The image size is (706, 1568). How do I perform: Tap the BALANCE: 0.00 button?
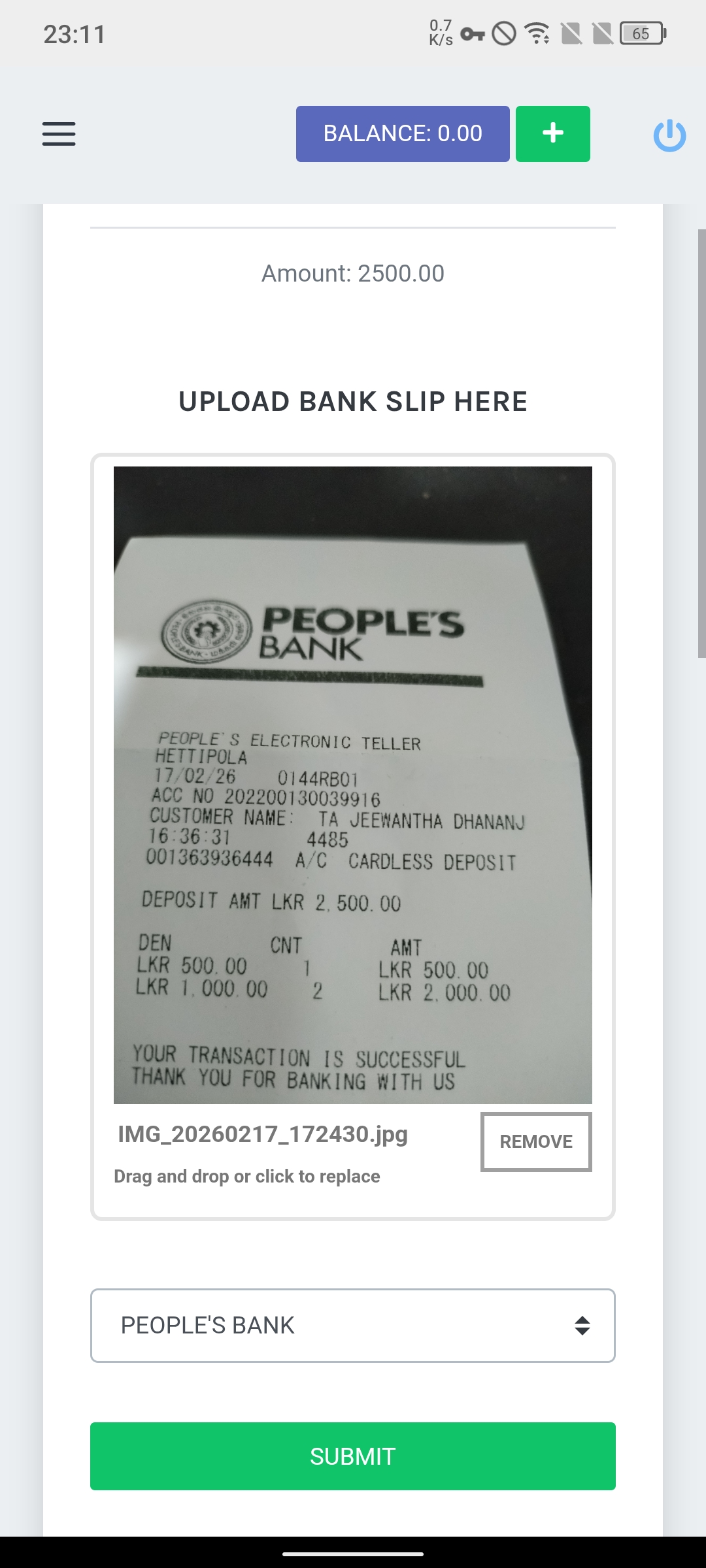click(x=403, y=134)
